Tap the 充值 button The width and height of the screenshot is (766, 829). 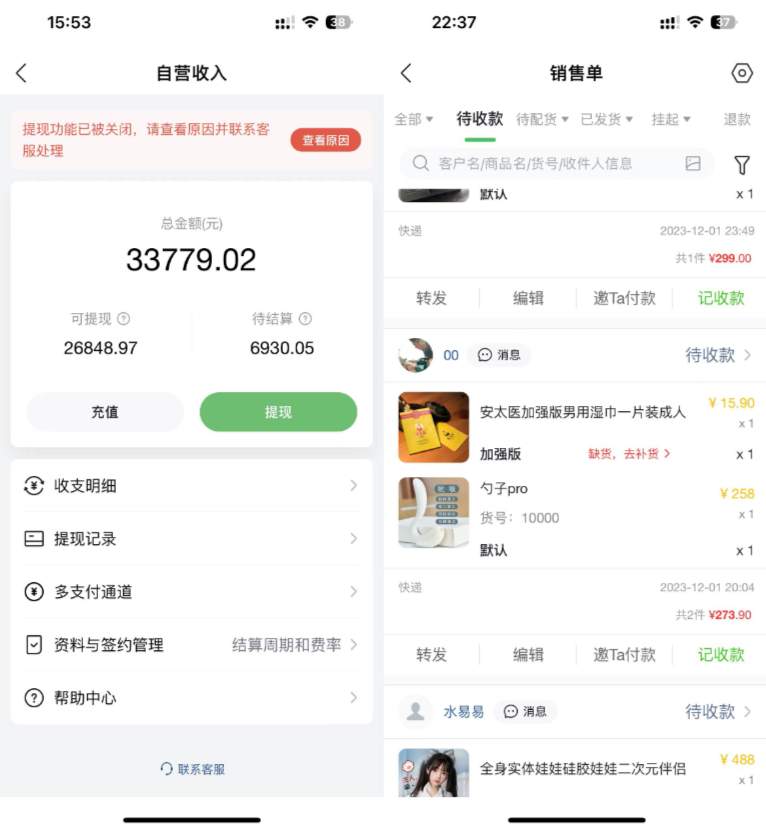[x=105, y=412]
